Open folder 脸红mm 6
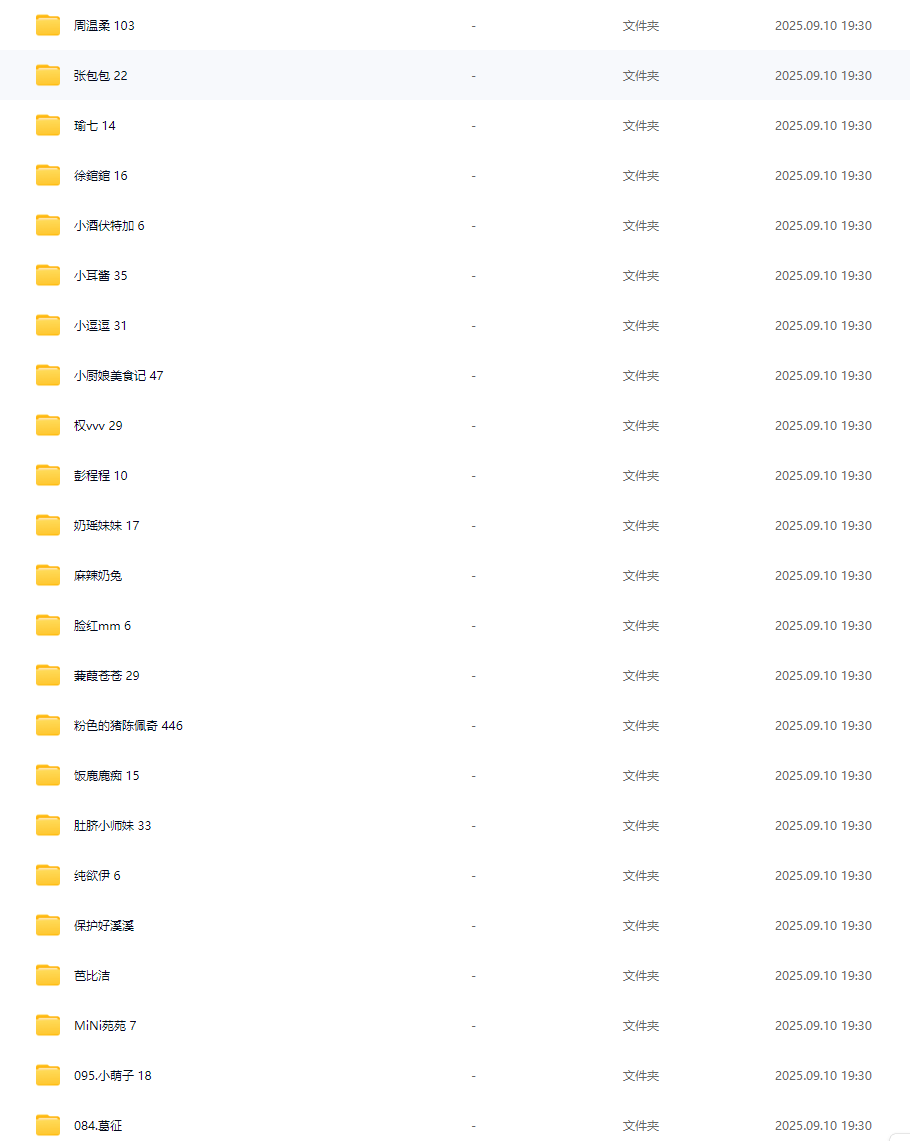This screenshot has width=910, height=1141. pyautogui.click(x=102, y=626)
